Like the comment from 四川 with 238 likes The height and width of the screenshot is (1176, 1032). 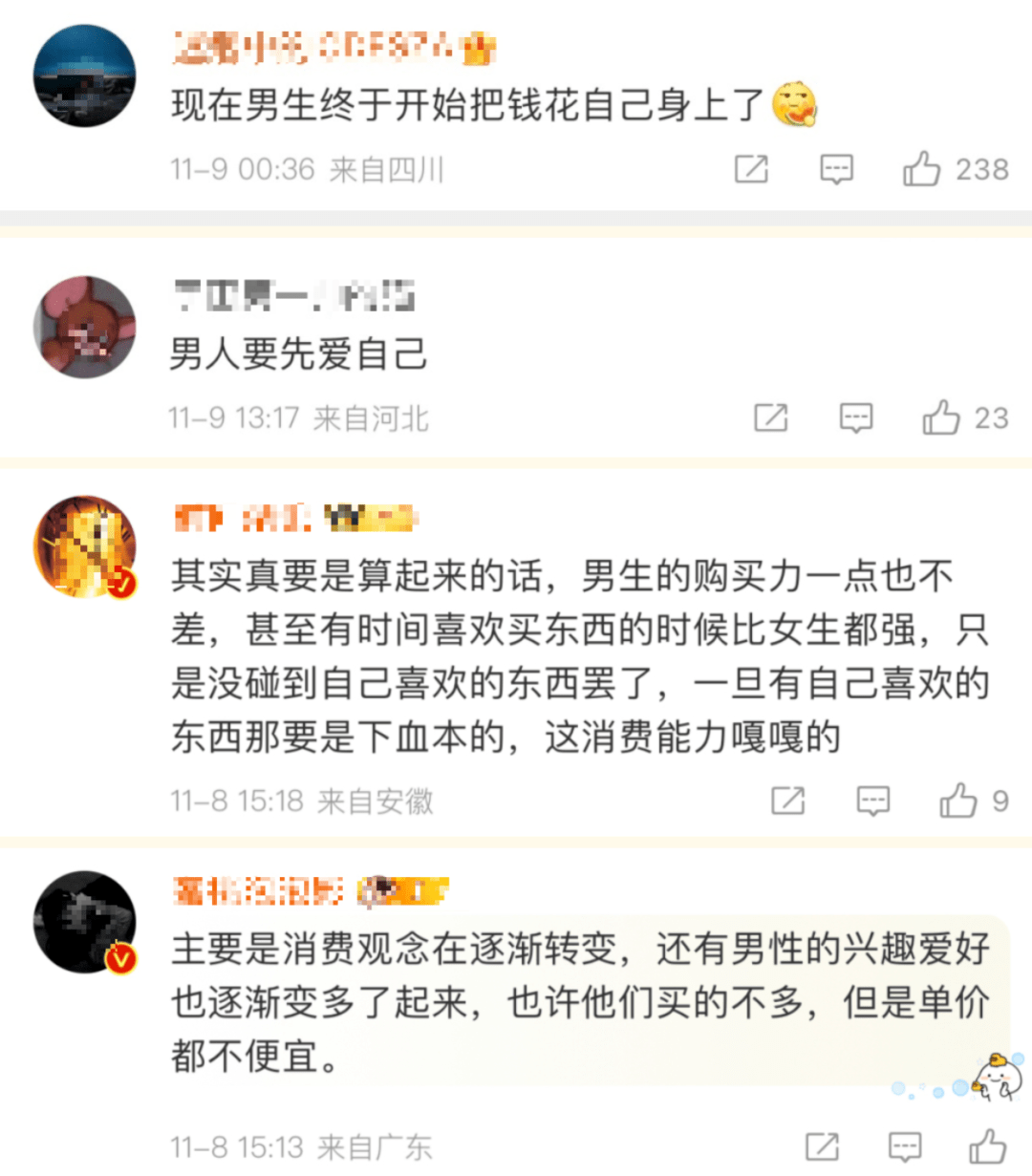pyautogui.click(x=921, y=170)
